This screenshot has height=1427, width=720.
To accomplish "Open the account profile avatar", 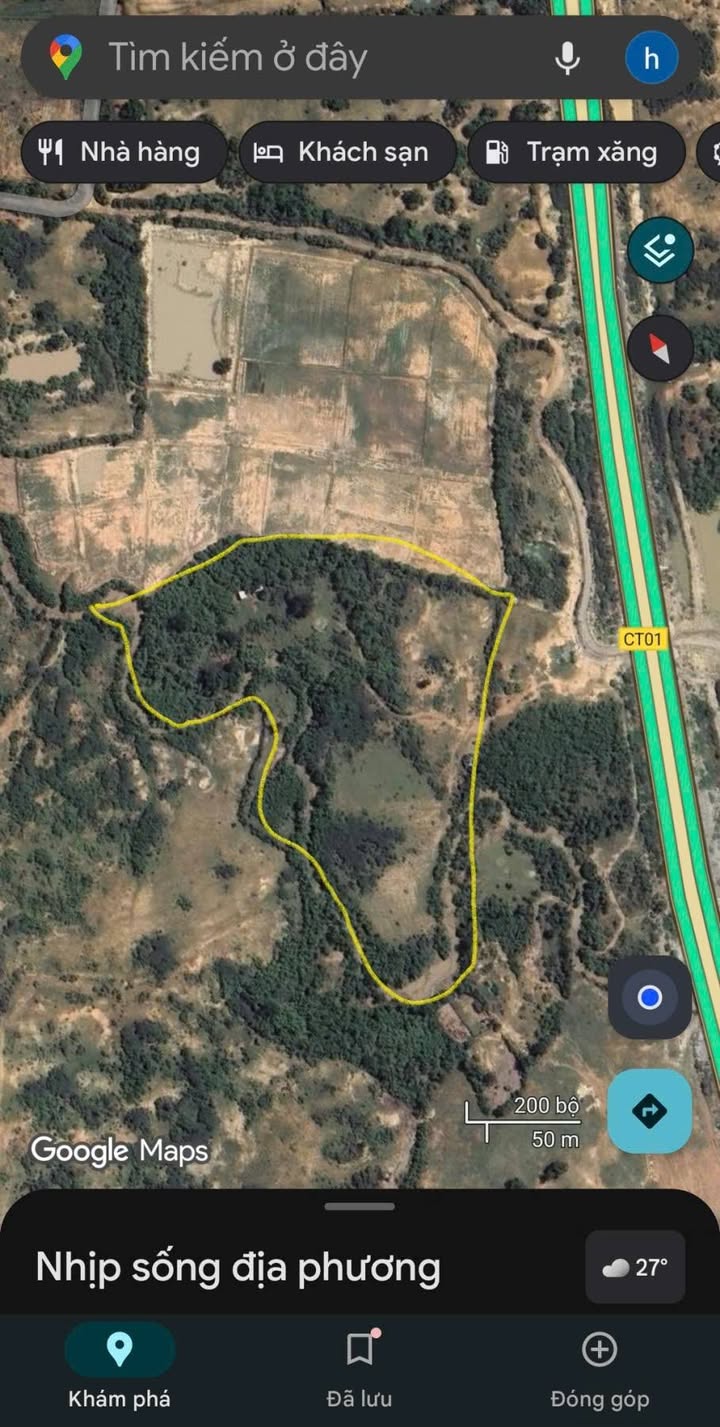I will 651,58.
